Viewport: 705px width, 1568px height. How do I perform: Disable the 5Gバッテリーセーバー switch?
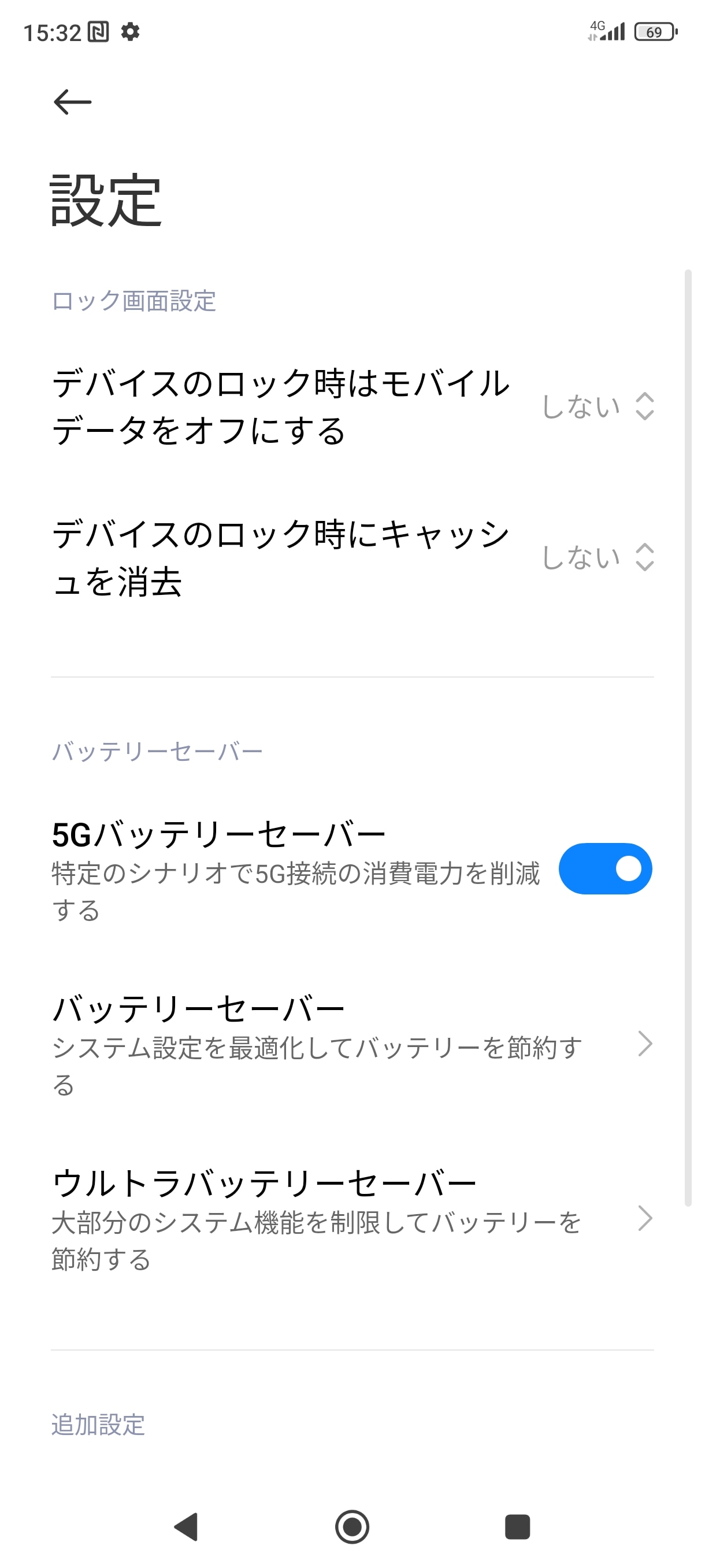click(x=604, y=868)
